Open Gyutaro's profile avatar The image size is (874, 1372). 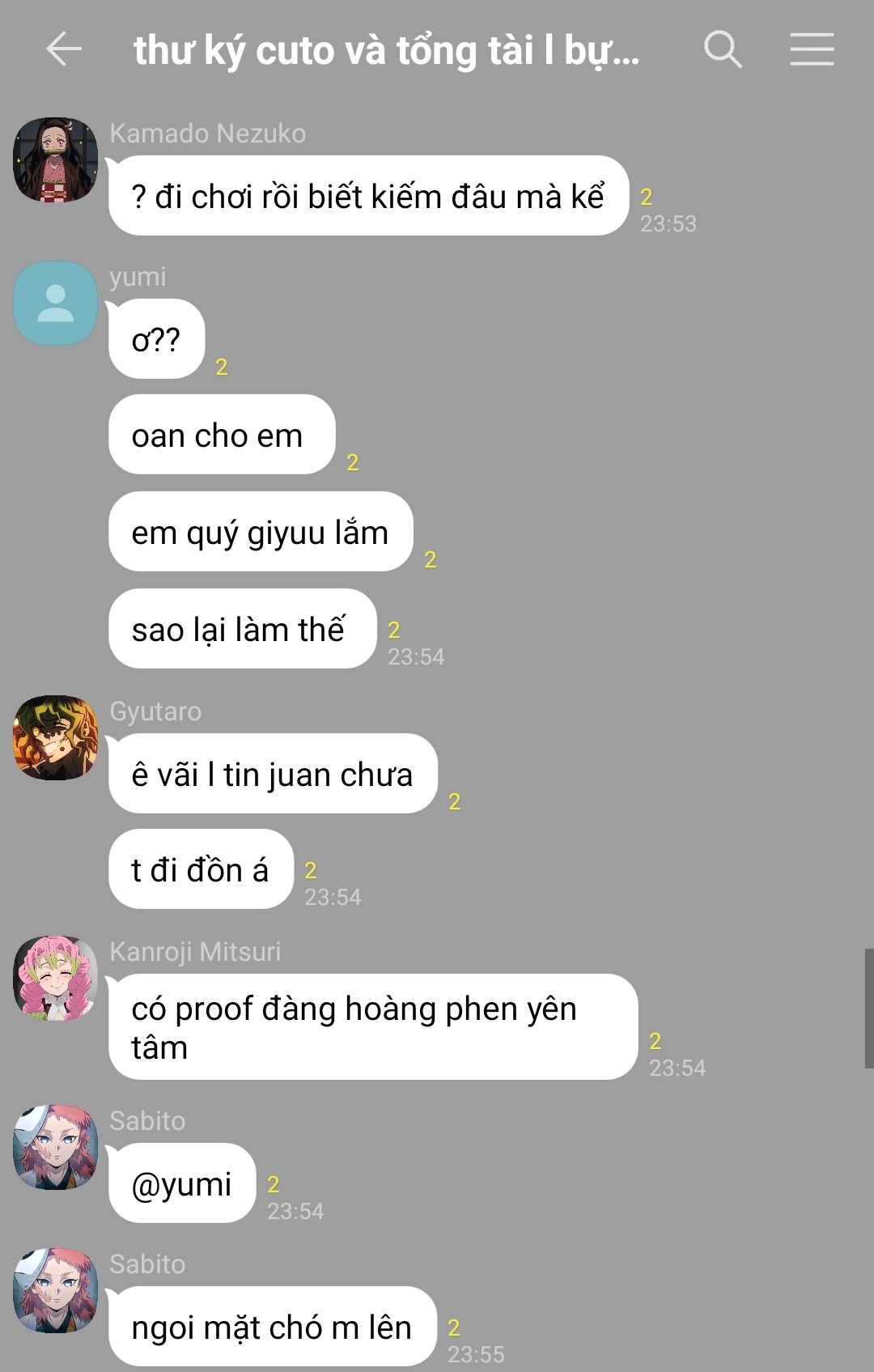[55, 737]
